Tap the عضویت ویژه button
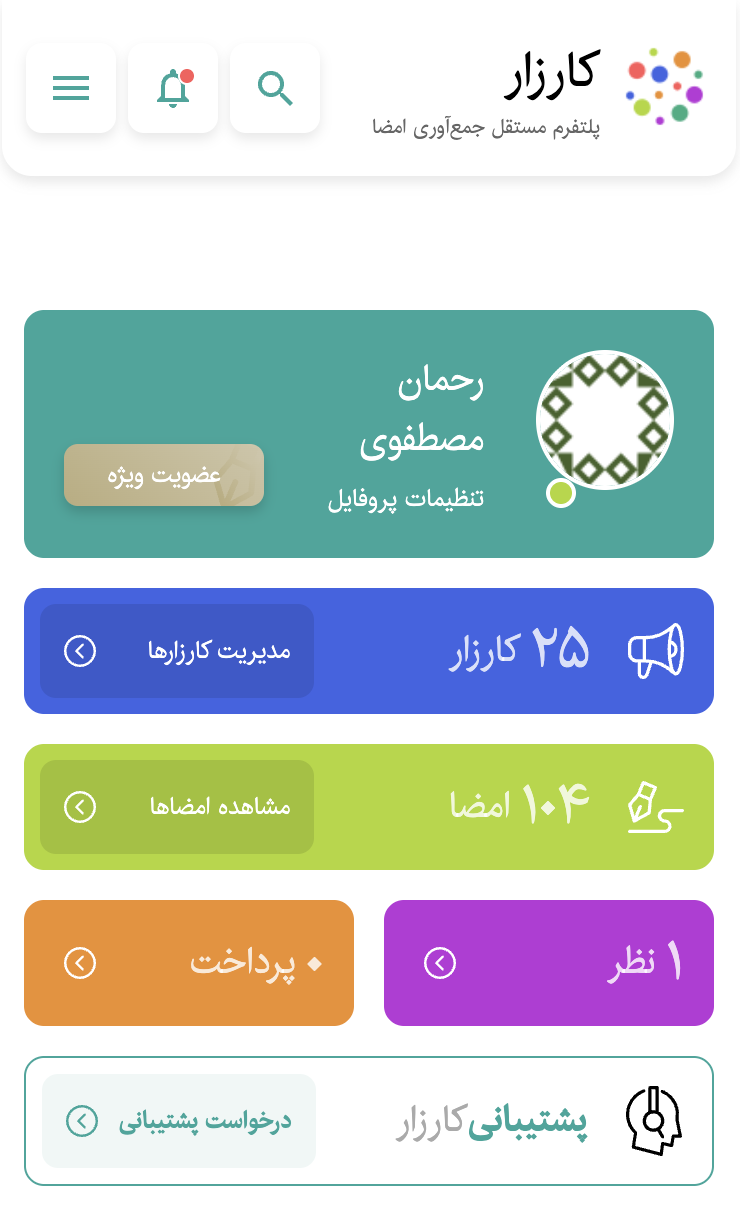 pos(164,475)
